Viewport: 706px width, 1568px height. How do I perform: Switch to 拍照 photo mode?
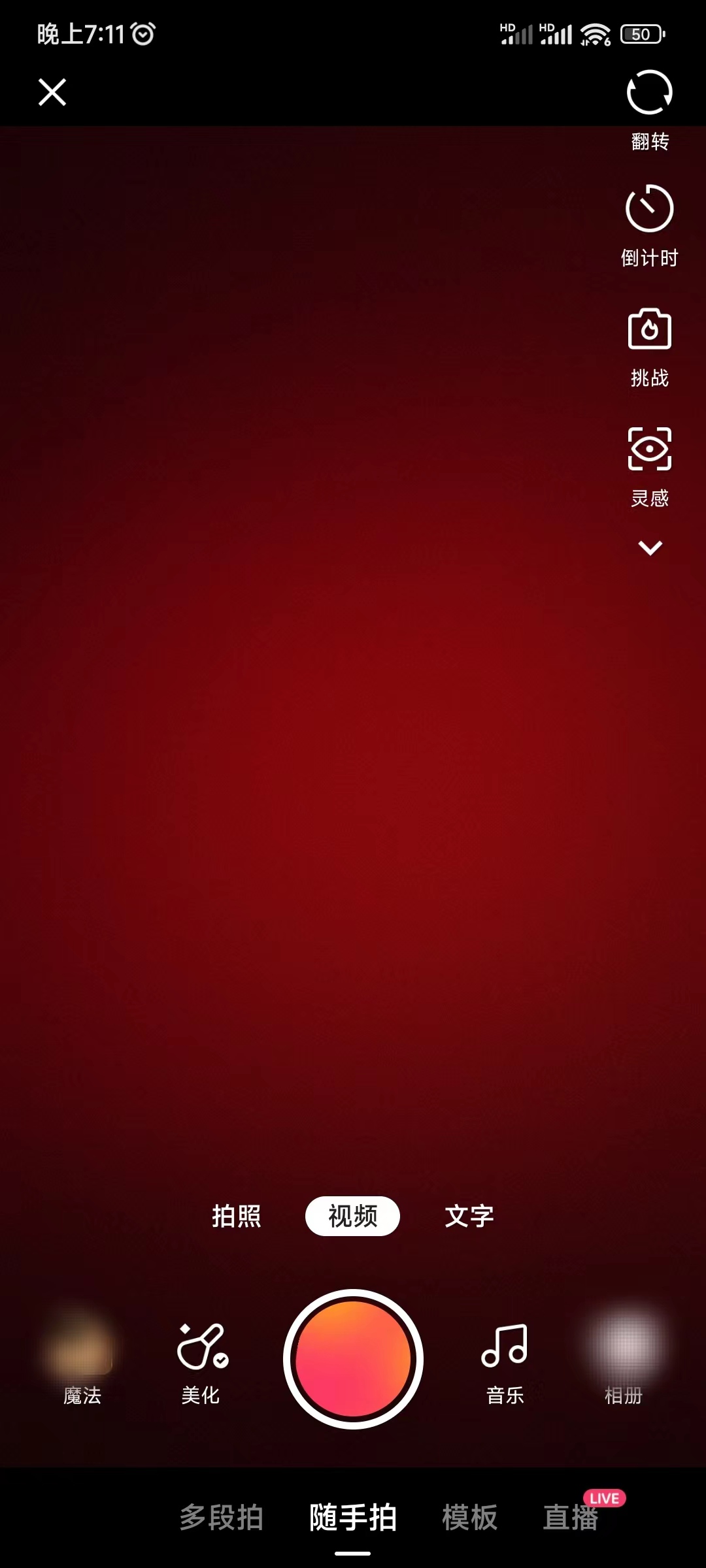coord(238,1216)
